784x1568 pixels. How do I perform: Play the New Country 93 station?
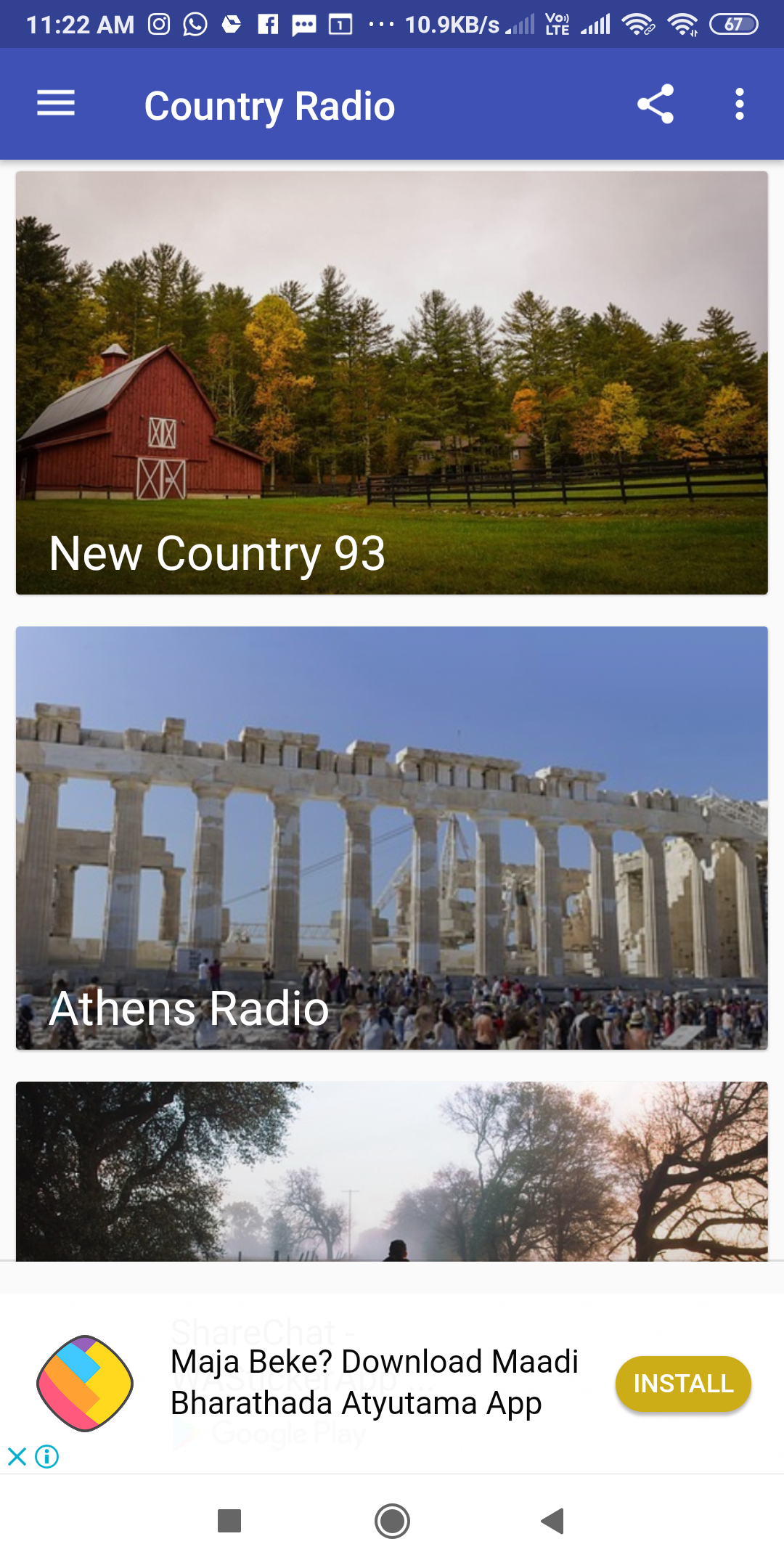tap(392, 383)
